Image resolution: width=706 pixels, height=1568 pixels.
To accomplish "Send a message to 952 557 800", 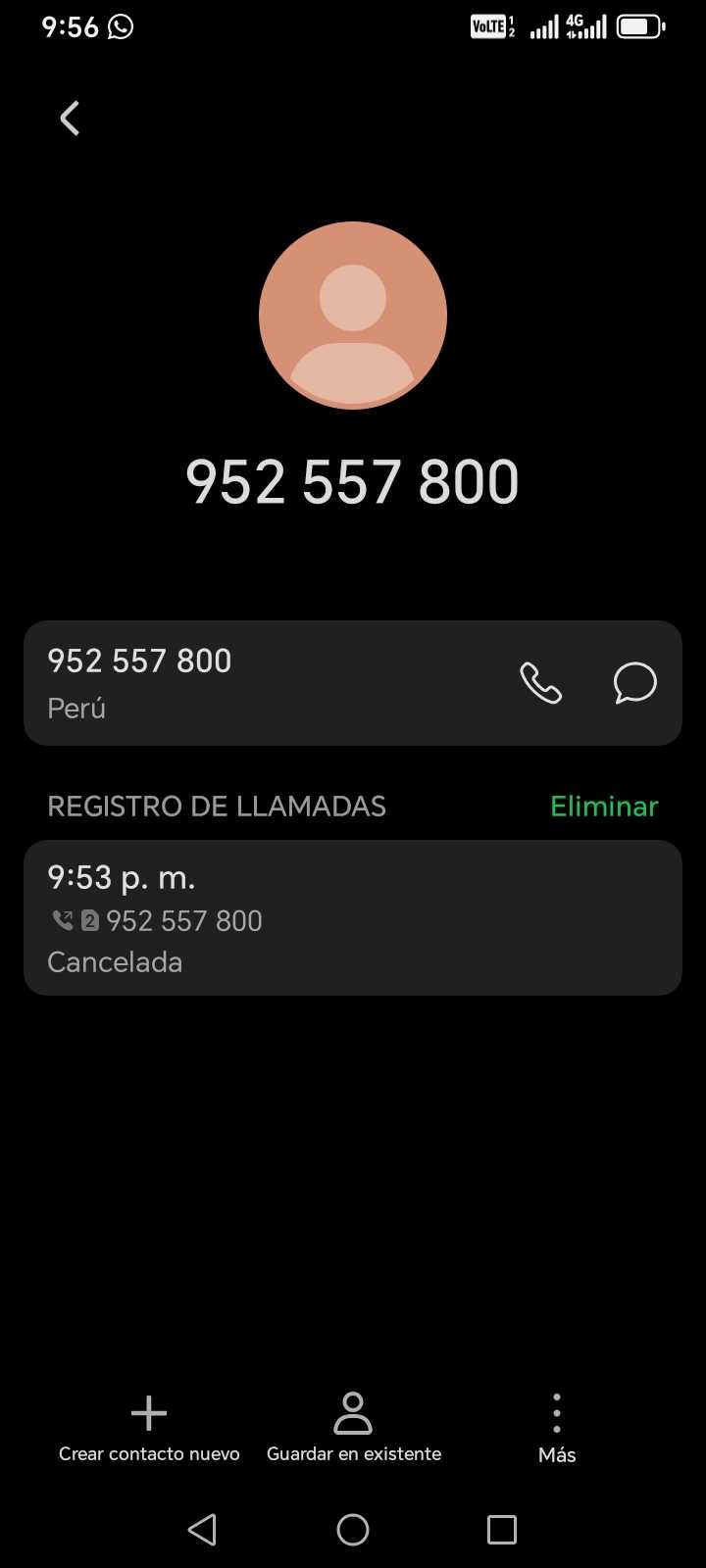I will click(634, 683).
